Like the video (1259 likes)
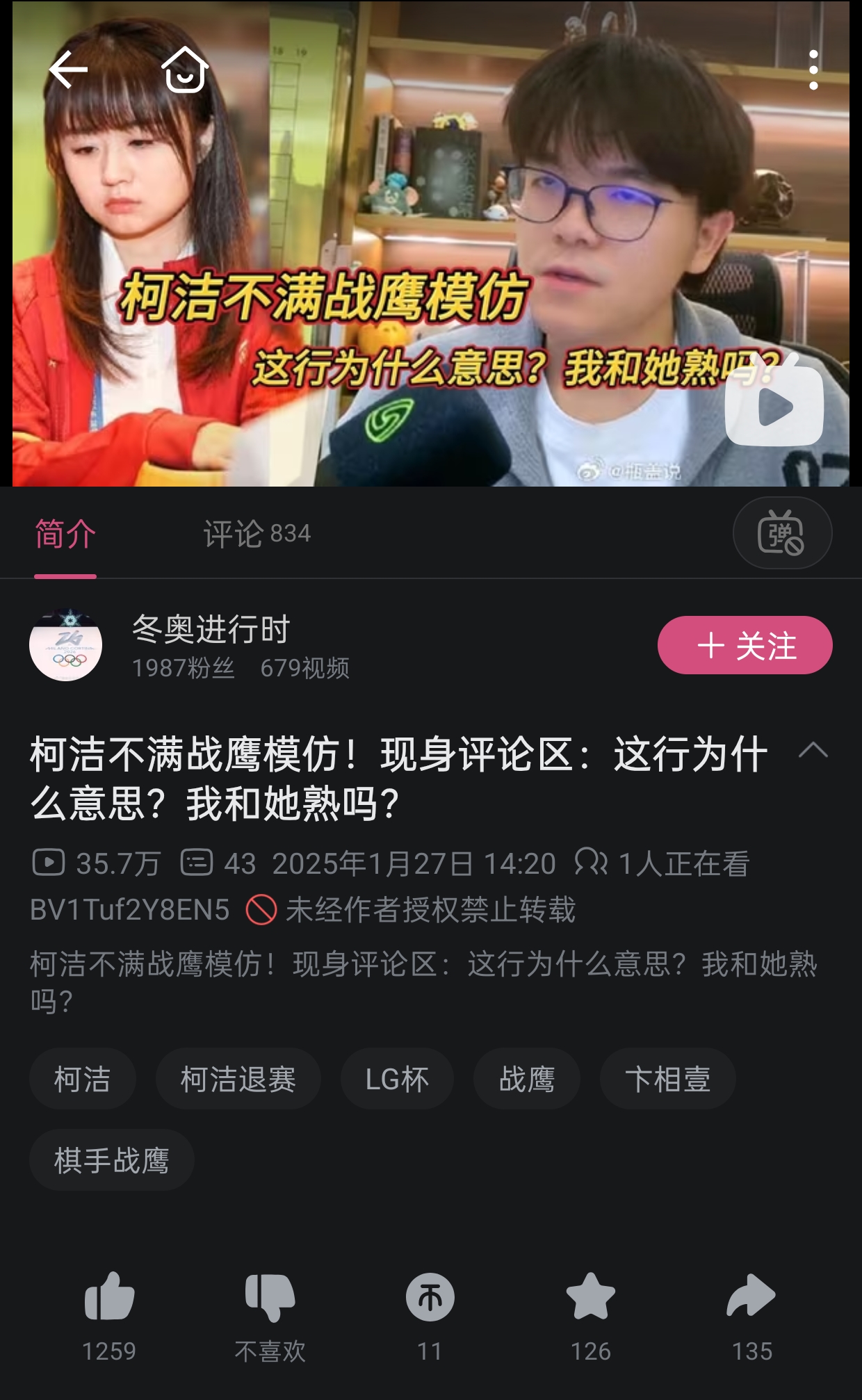This screenshot has width=862, height=1400. coord(109,1298)
